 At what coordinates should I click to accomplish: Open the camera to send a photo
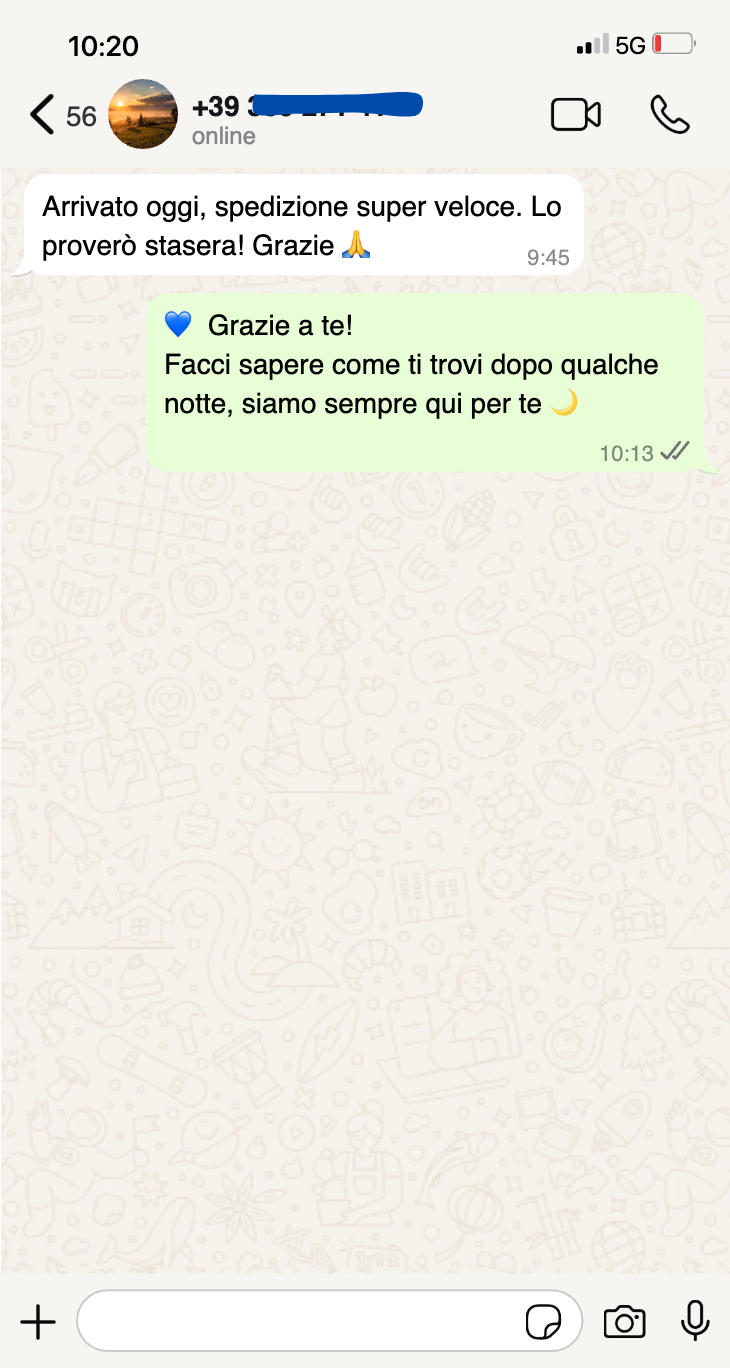tap(625, 1322)
